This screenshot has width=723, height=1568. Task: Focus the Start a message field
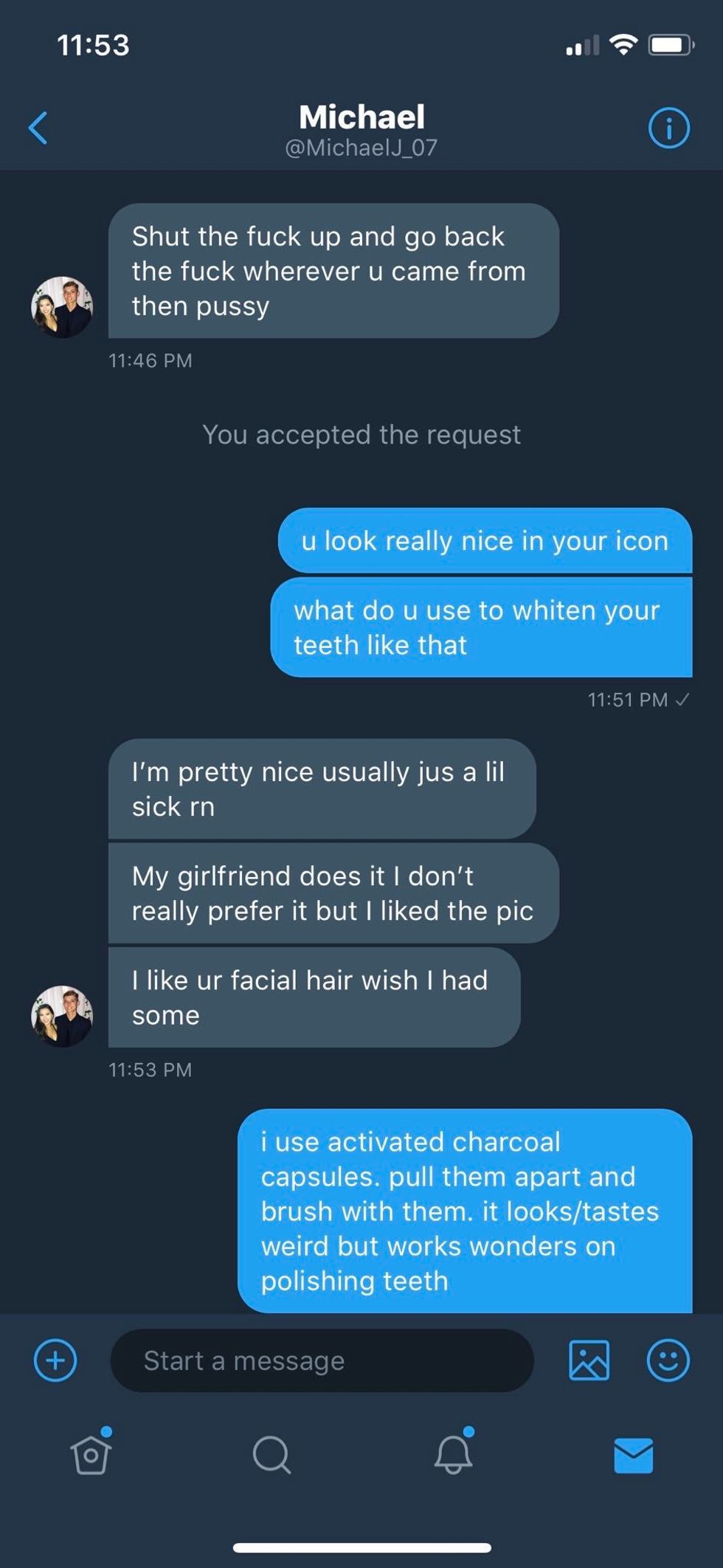coord(322,1361)
